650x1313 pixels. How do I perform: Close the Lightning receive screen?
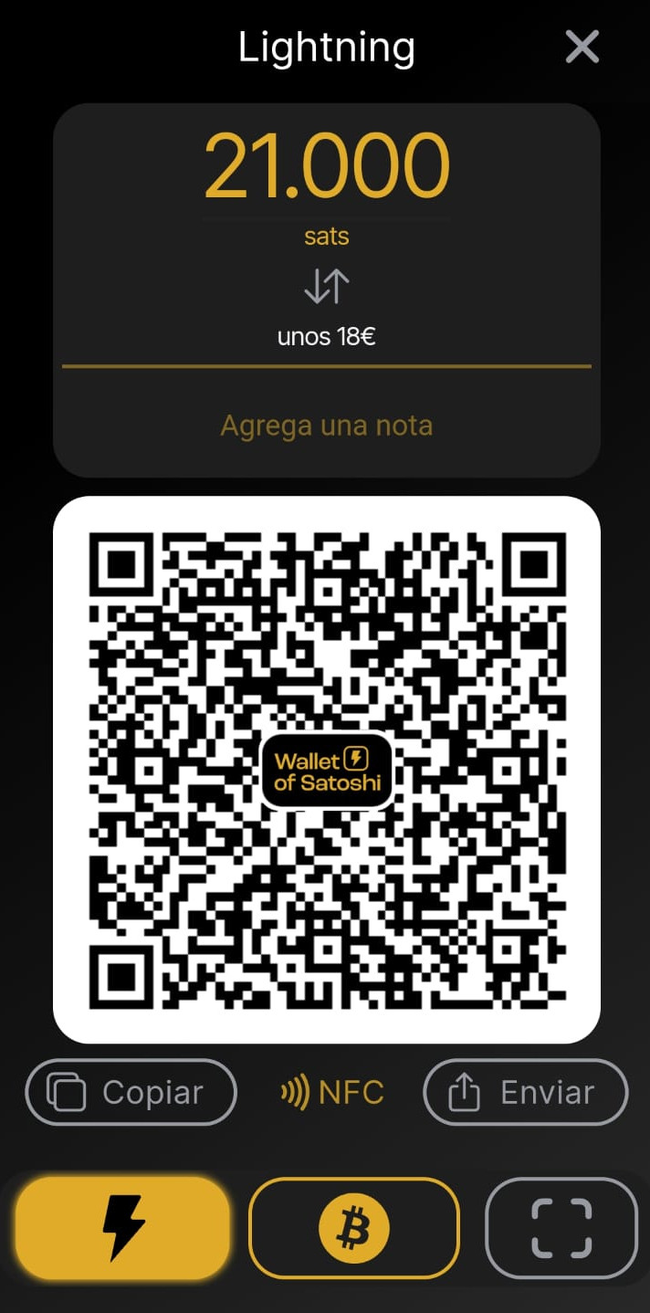[582, 47]
